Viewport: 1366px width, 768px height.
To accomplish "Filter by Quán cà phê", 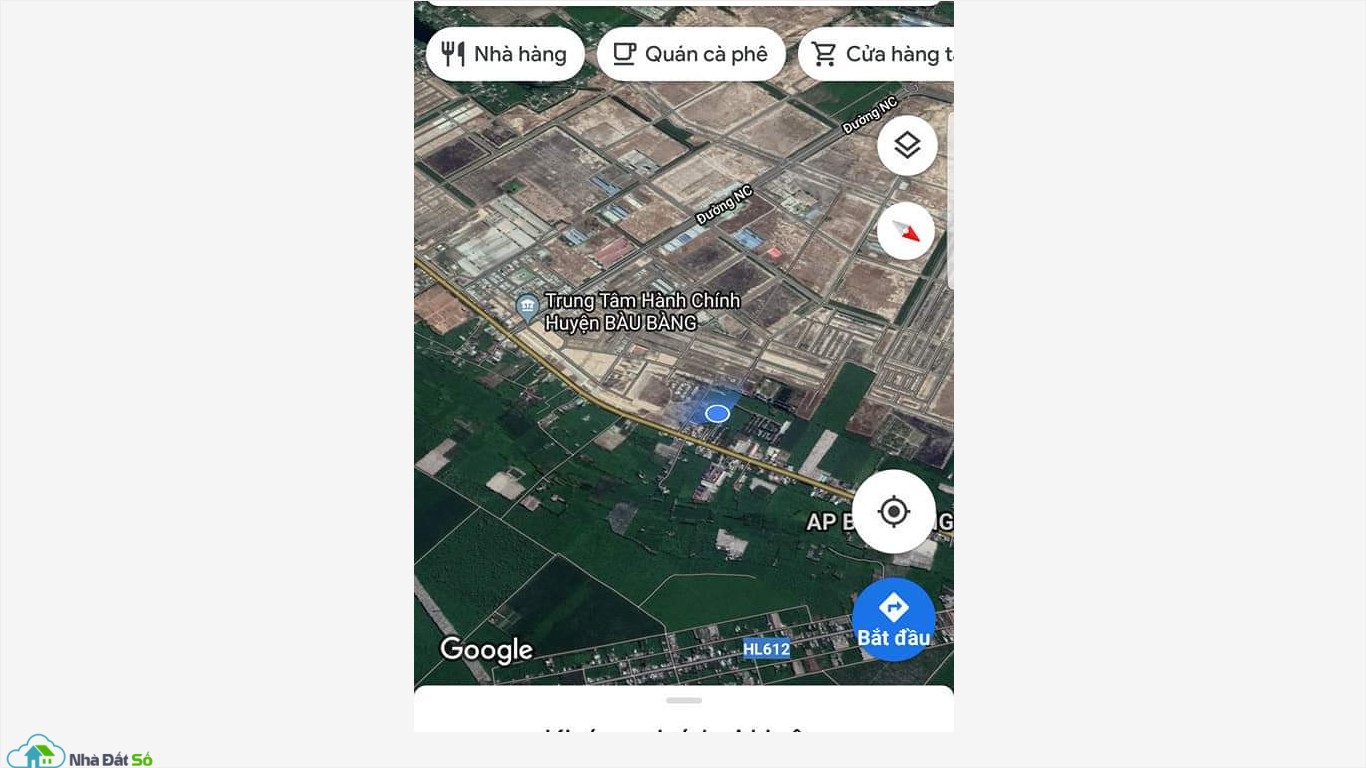I will click(691, 54).
